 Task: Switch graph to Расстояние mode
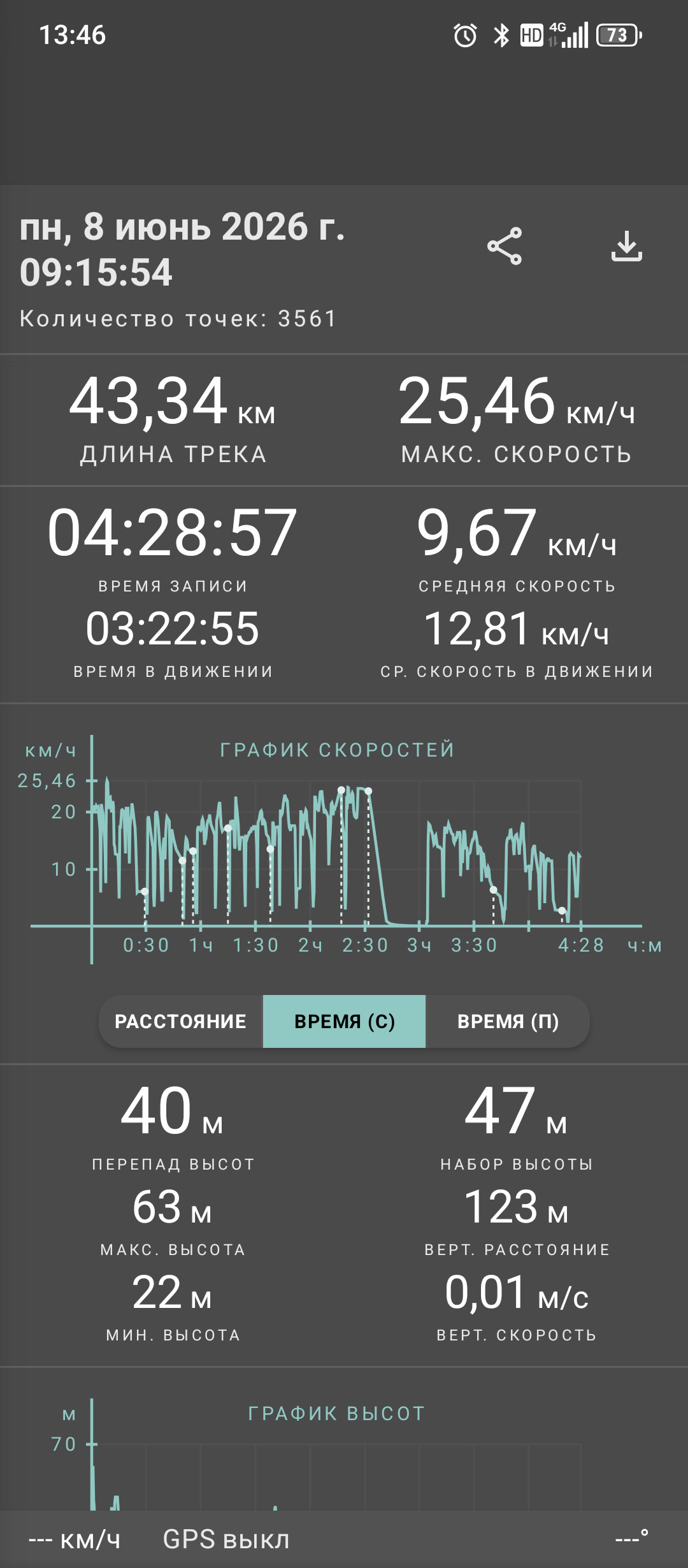(181, 1021)
